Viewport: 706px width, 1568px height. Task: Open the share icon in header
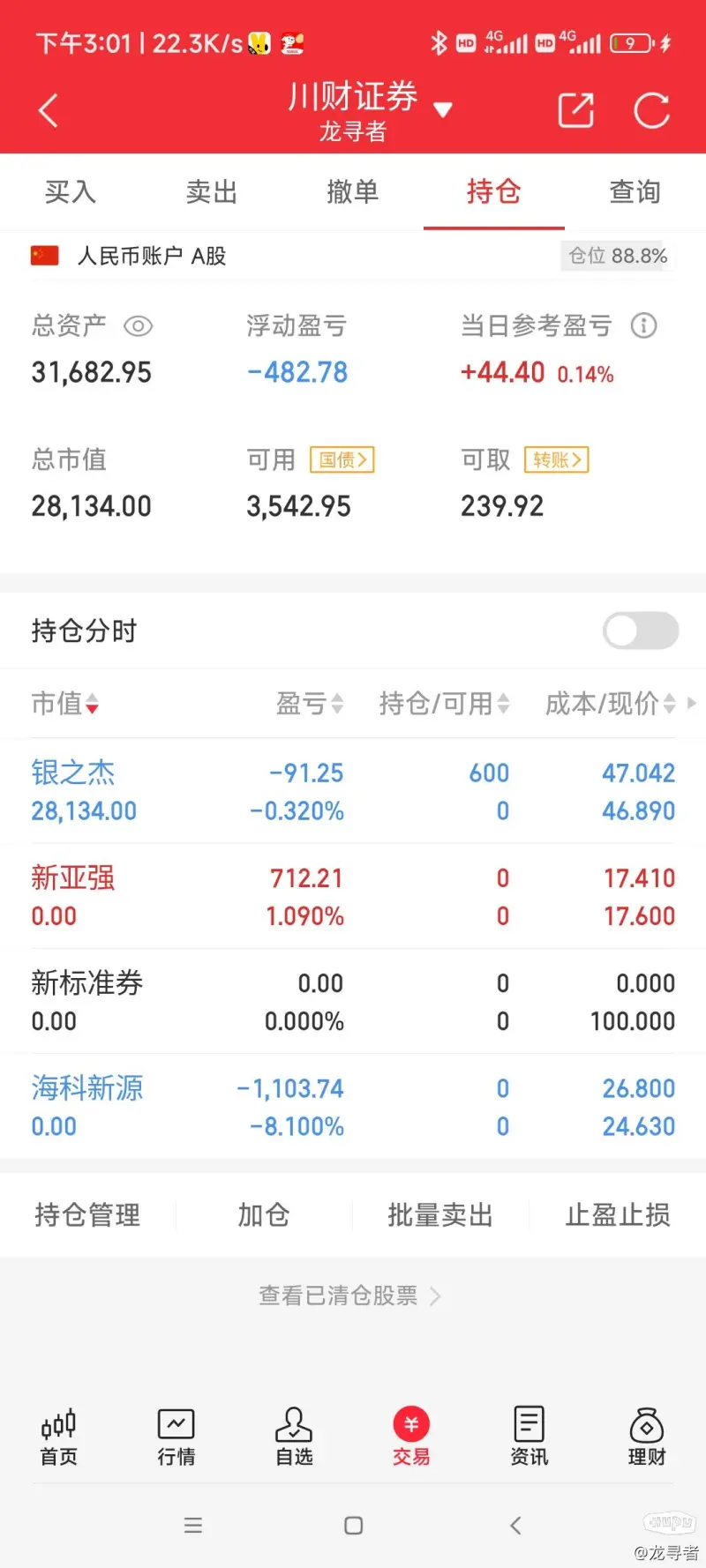click(x=575, y=110)
